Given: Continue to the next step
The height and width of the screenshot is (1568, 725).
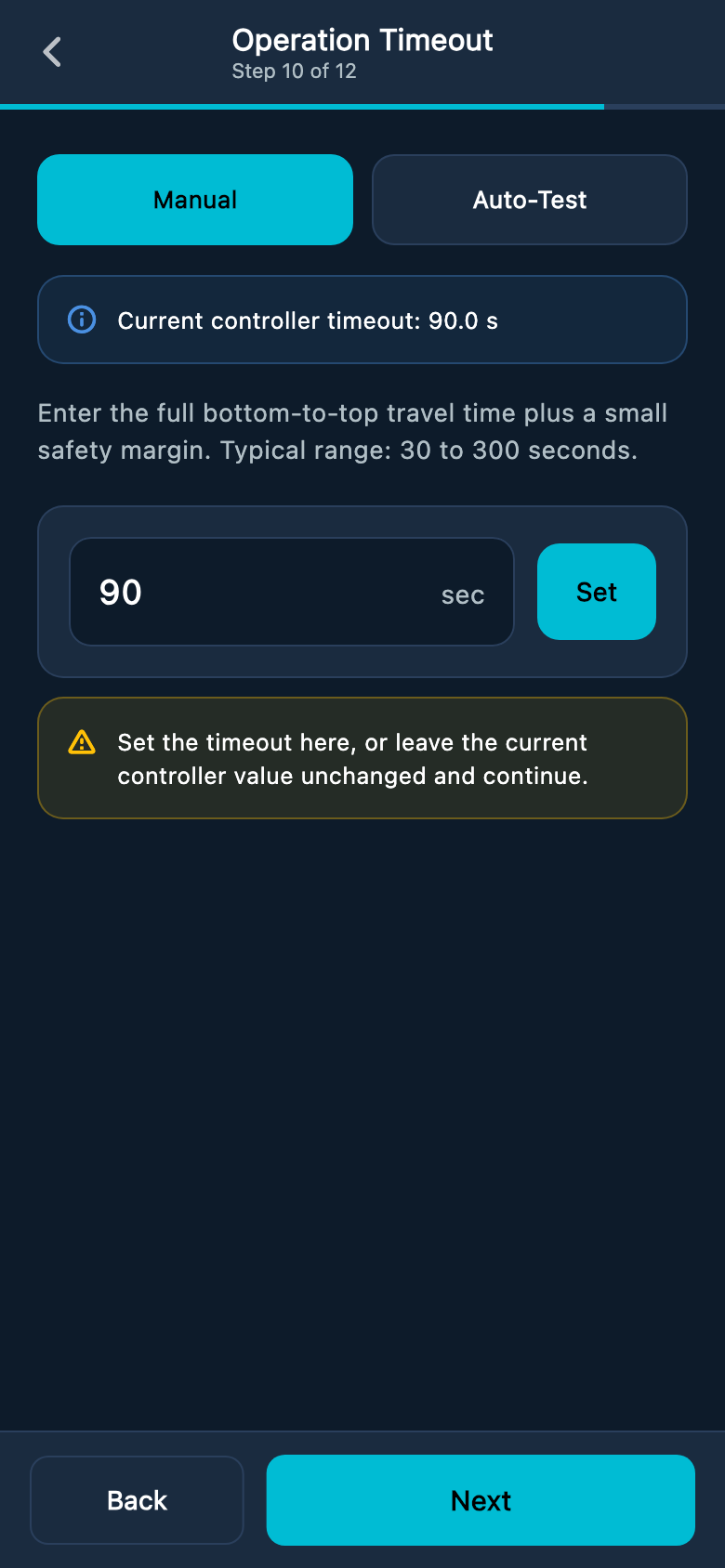Looking at the screenshot, I should (x=481, y=1500).
